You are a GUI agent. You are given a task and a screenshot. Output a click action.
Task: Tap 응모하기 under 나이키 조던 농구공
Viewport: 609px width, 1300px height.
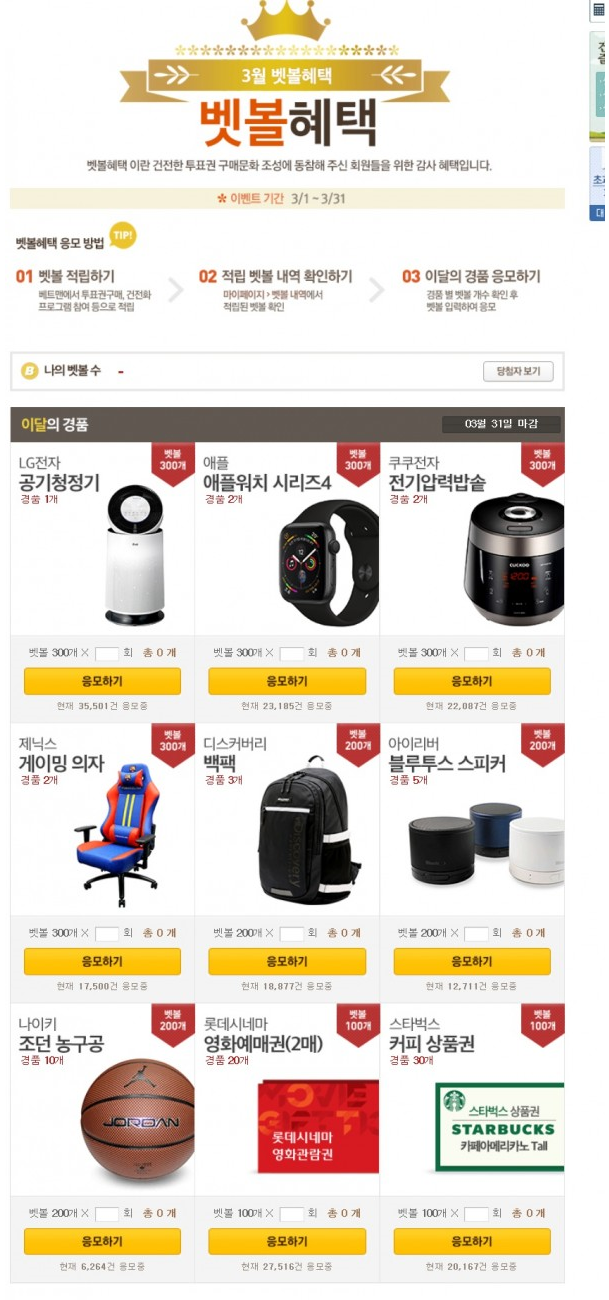(102, 1241)
